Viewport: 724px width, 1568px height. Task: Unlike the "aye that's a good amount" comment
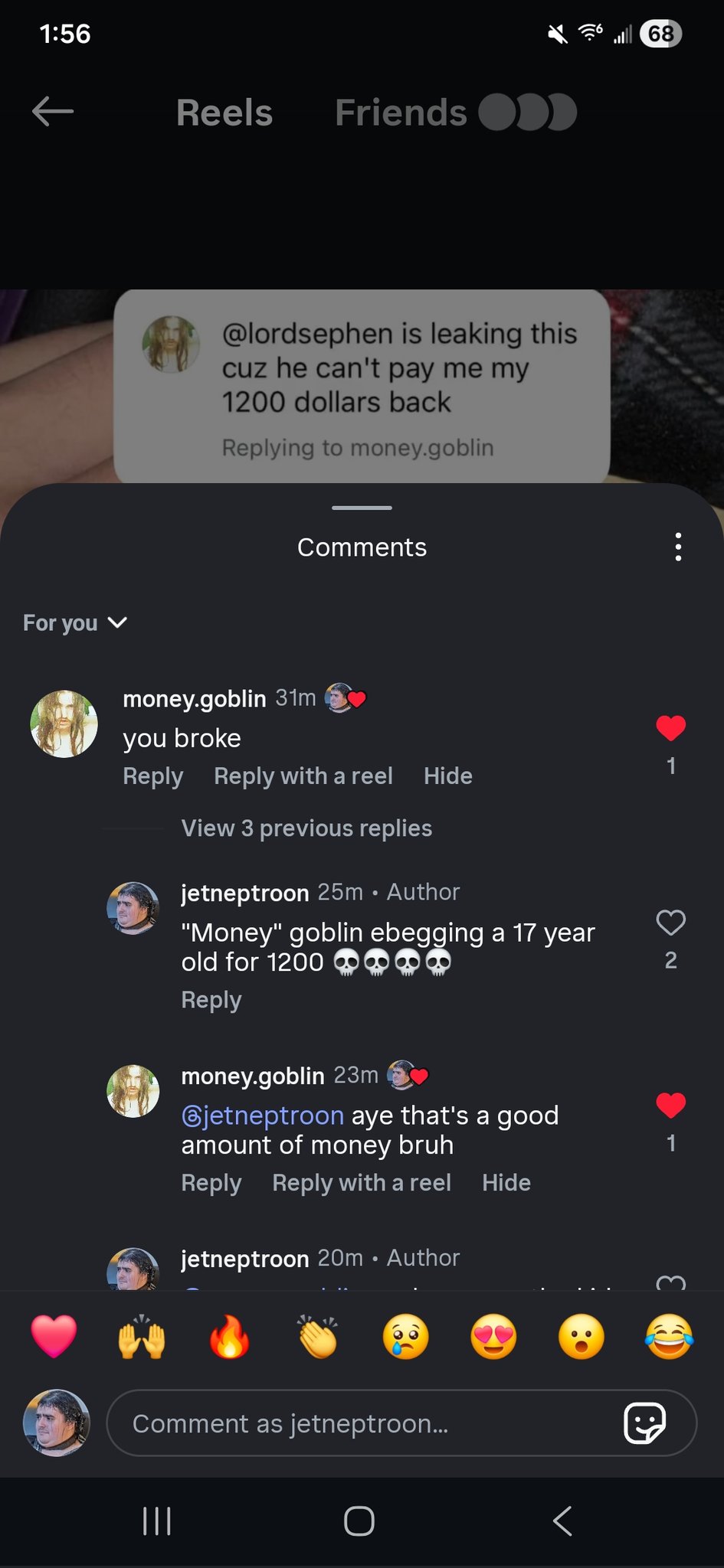tap(670, 1105)
